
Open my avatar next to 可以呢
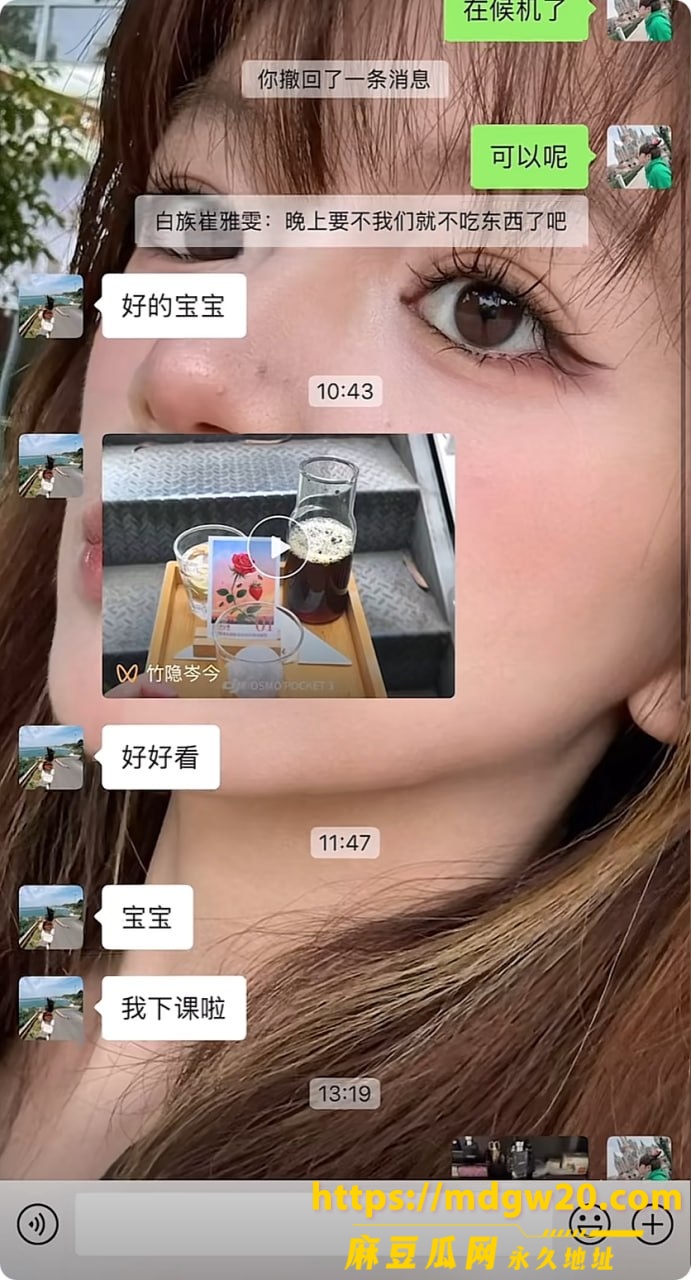(x=639, y=157)
